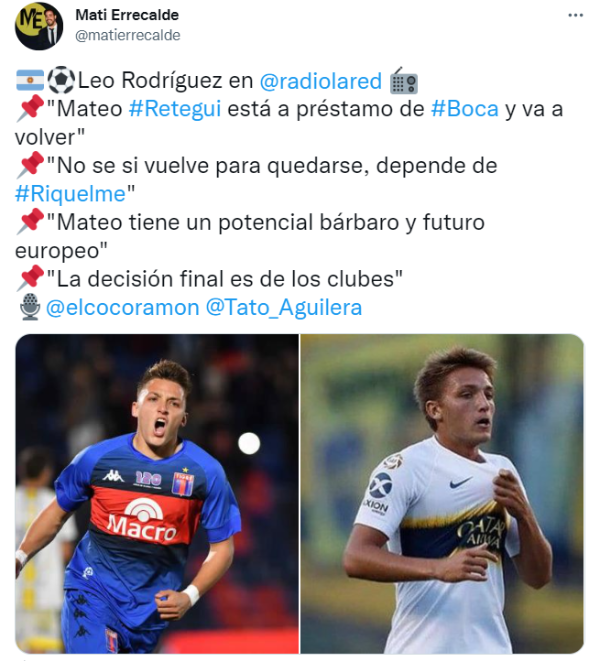Open the #Boca hashtag
Image resolution: width=600 pixels, height=661 pixels.
(464, 109)
